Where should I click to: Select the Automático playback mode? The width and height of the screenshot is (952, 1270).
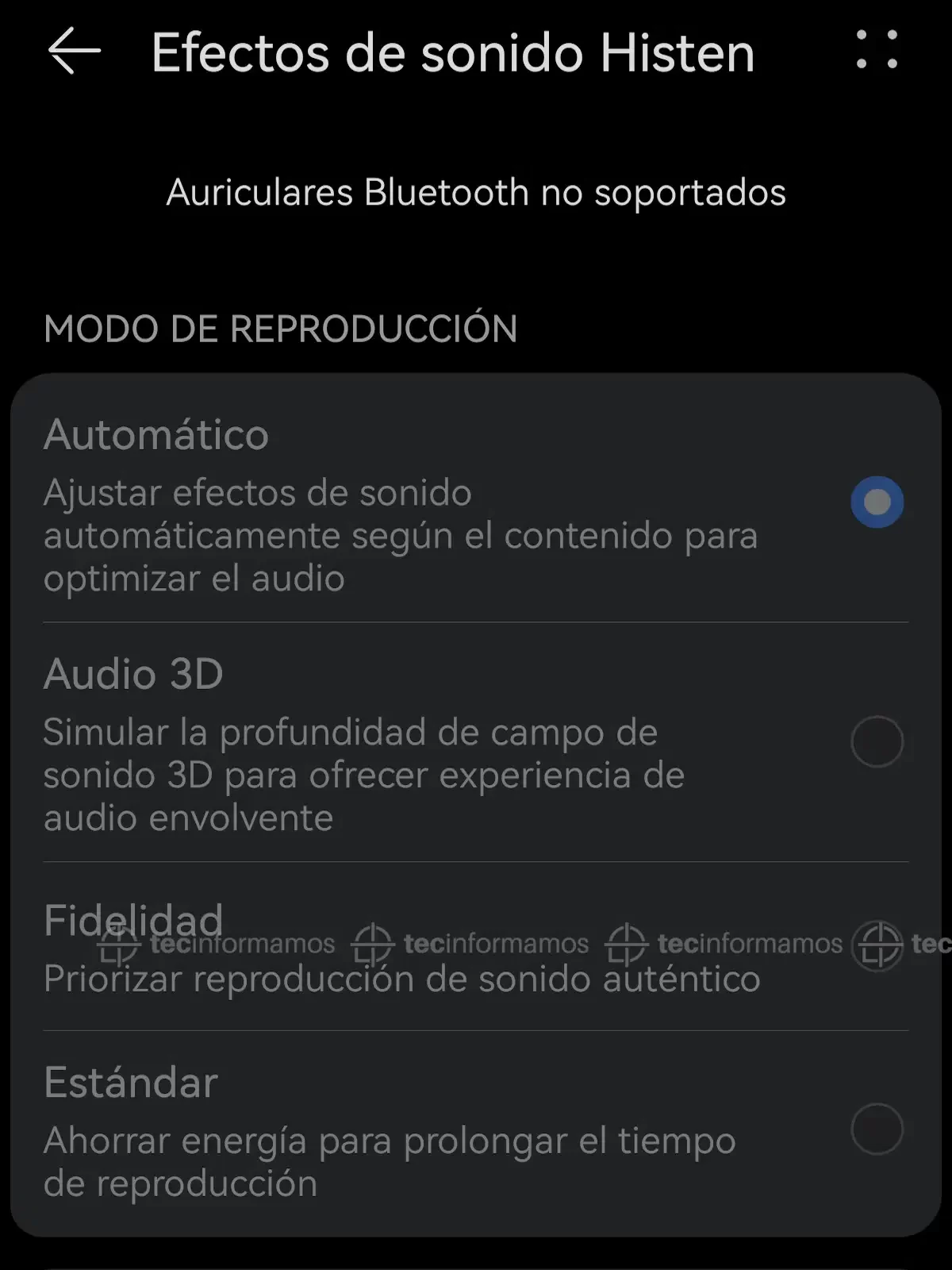coord(877,502)
